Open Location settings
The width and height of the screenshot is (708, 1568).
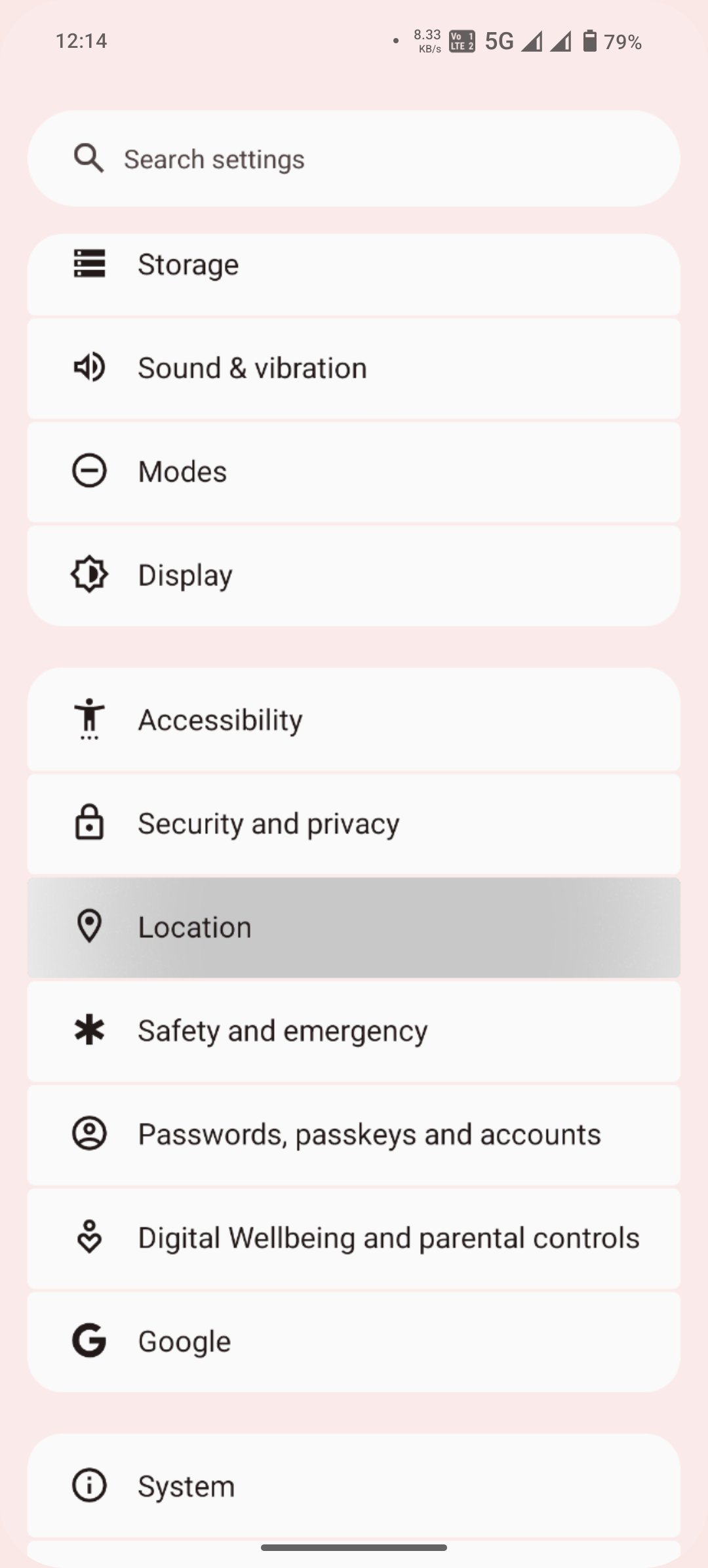click(354, 927)
